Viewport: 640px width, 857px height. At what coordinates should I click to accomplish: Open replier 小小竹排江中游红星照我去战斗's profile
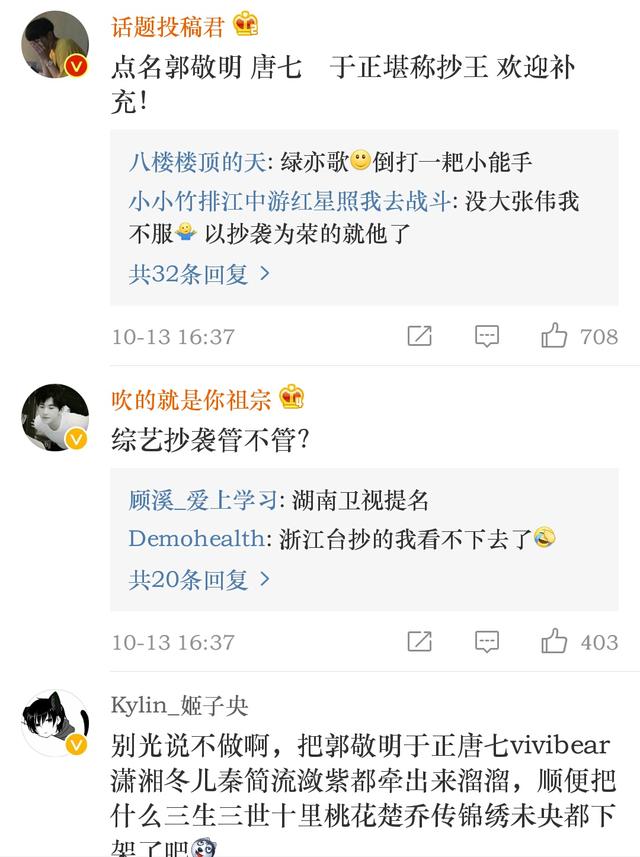coord(290,201)
